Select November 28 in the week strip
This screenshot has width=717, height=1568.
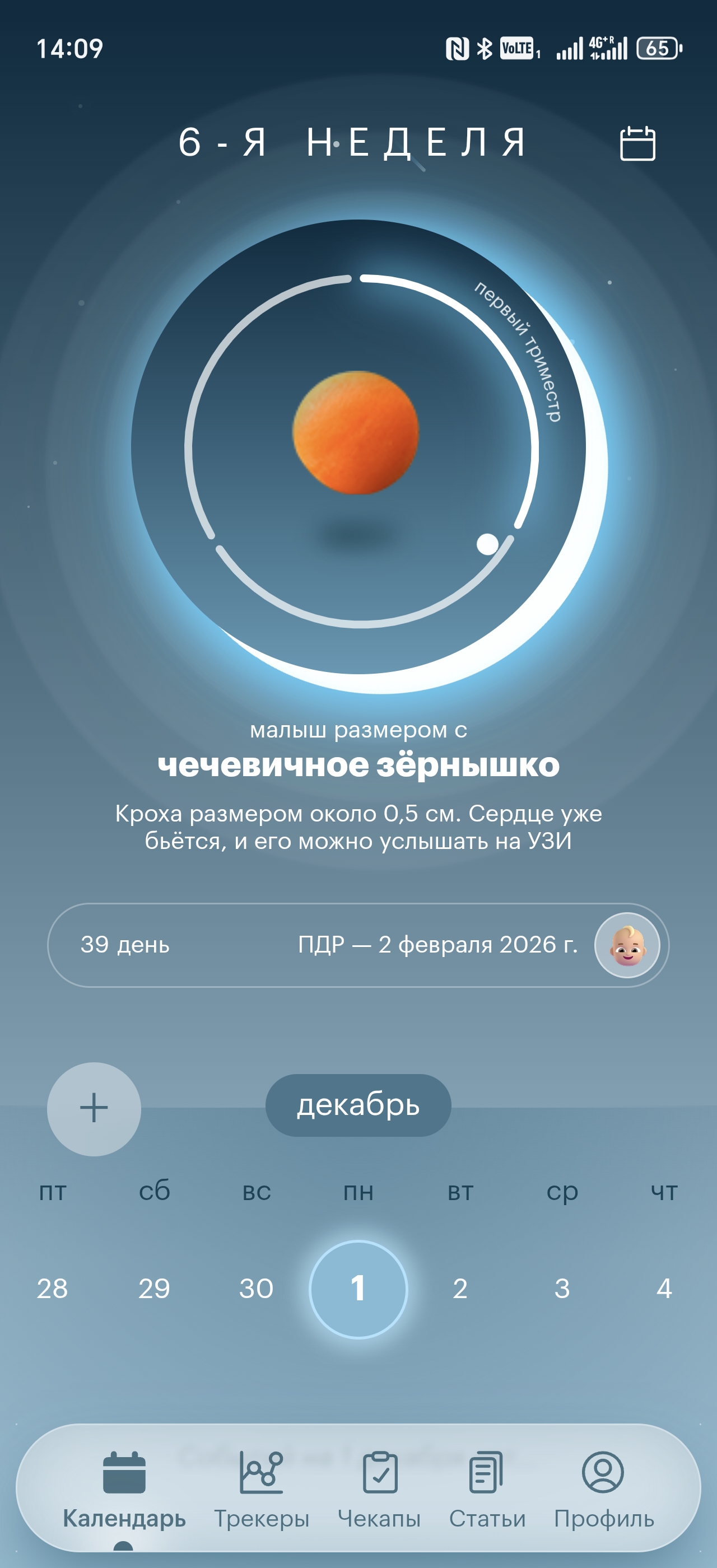[x=52, y=1288]
